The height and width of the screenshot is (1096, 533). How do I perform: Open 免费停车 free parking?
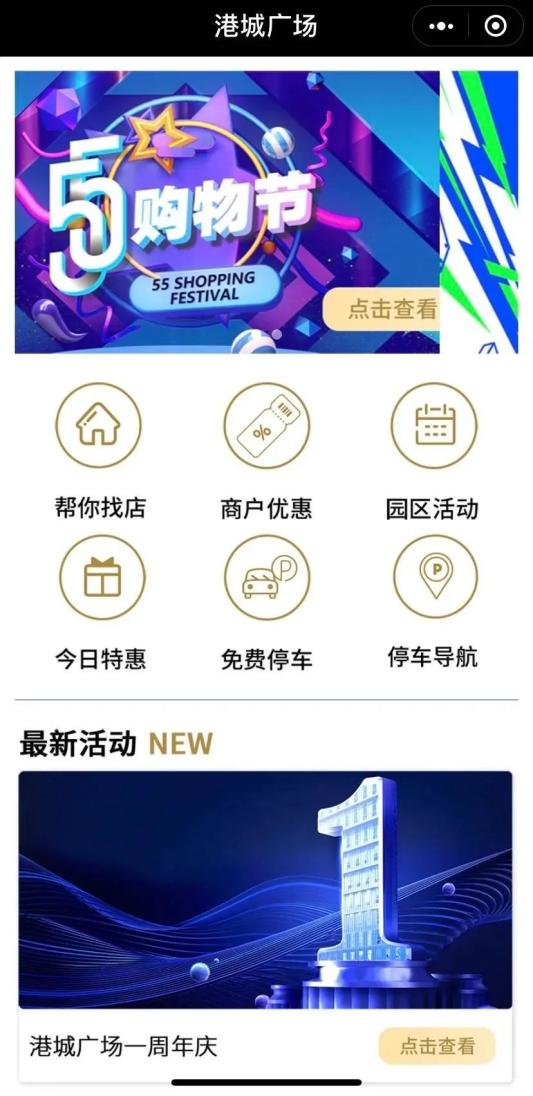[266, 603]
